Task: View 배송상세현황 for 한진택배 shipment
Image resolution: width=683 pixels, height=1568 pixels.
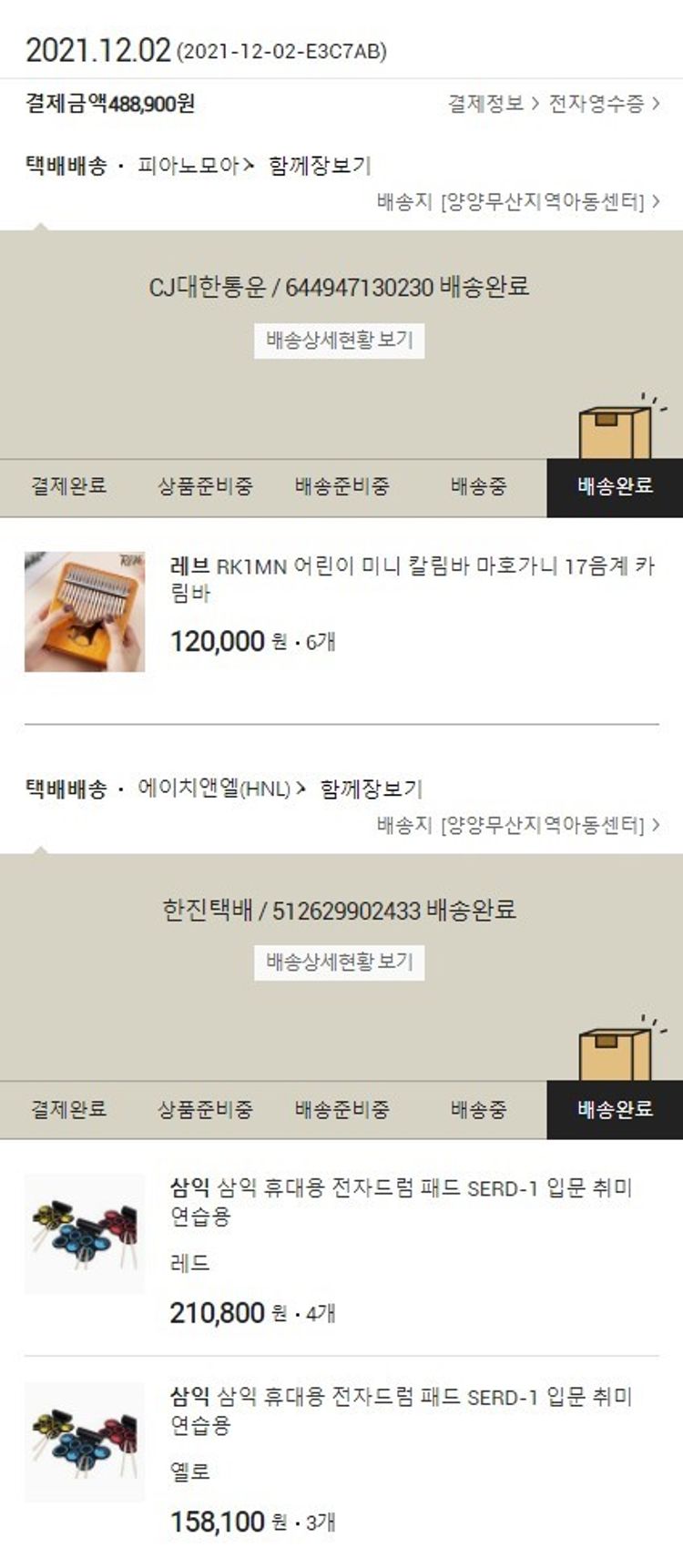Action: (339, 962)
